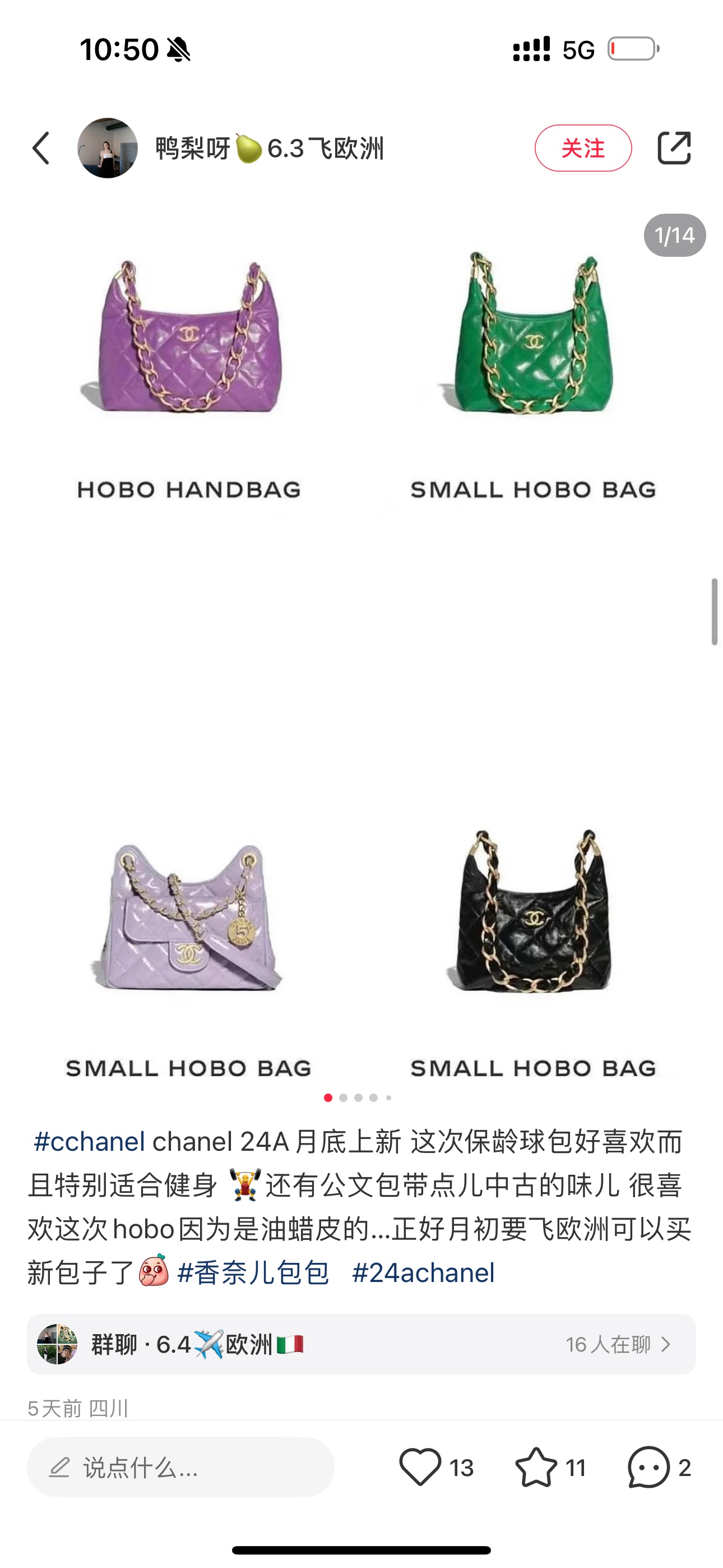Open the #香奈儿包包 hashtag
This screenshot has width=723, height=1568.
coord(253,1274)
